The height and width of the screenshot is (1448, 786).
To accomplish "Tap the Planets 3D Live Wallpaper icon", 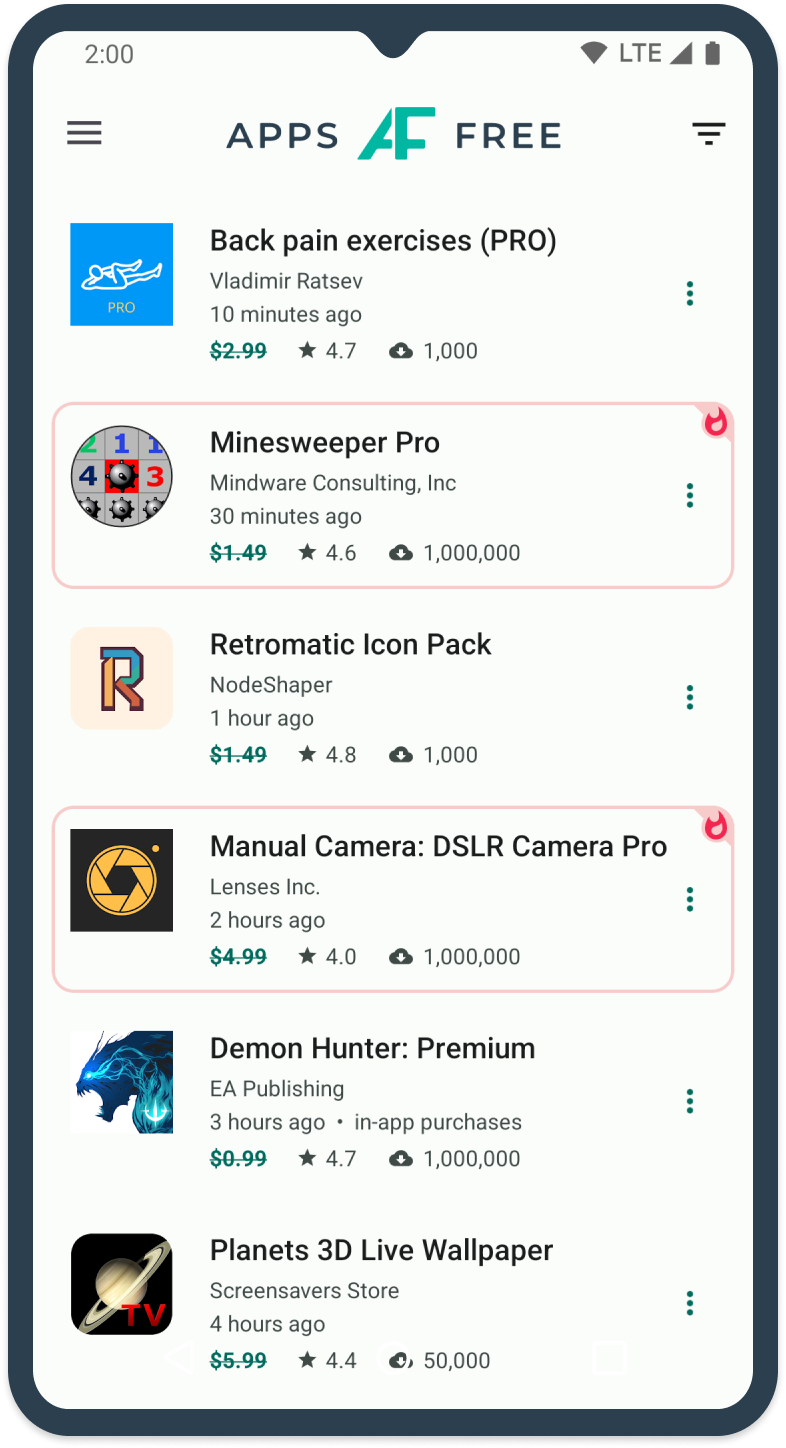I will point(121,1284).
